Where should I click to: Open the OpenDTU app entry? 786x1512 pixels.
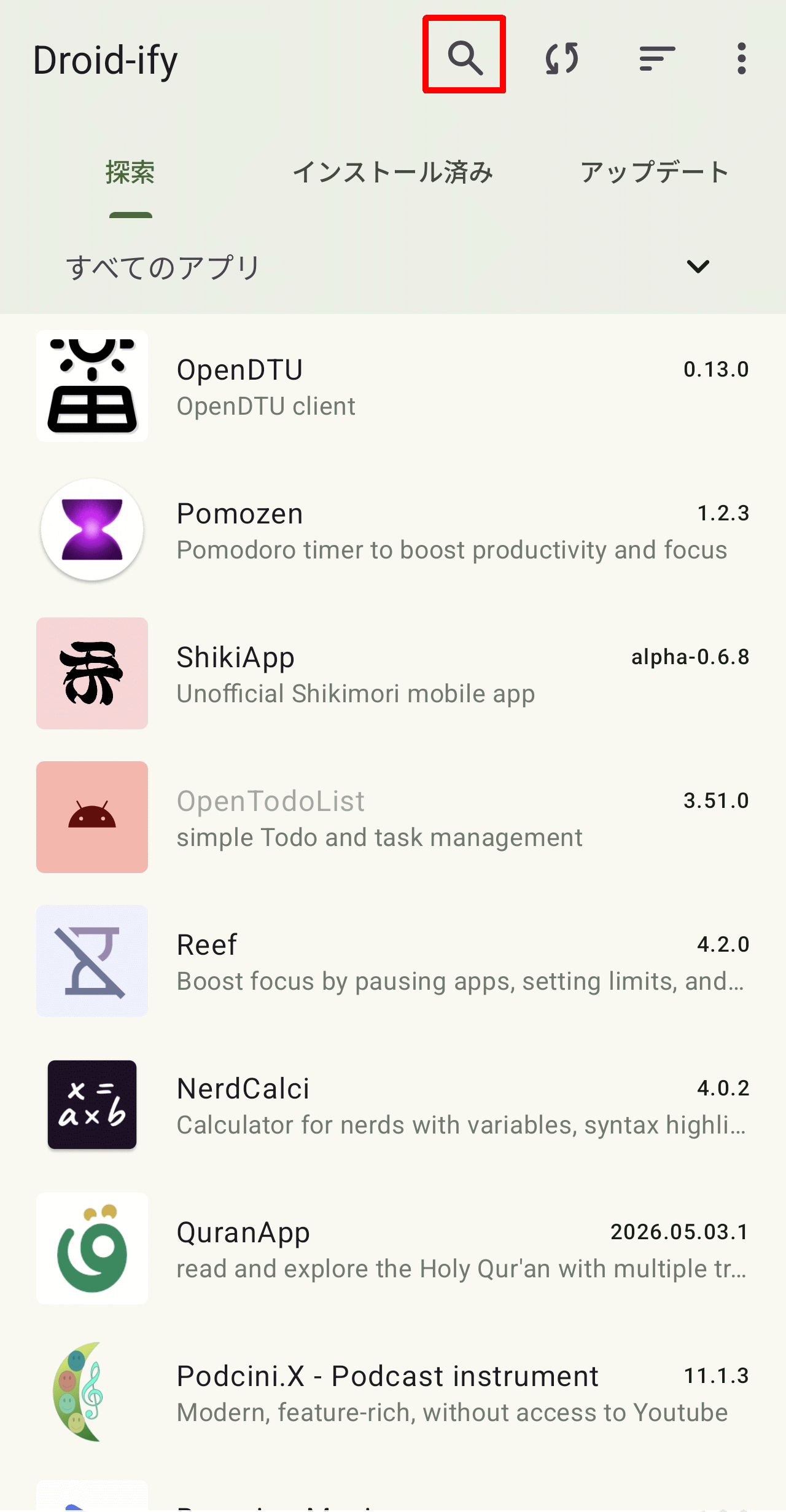(x=393, y=386)
